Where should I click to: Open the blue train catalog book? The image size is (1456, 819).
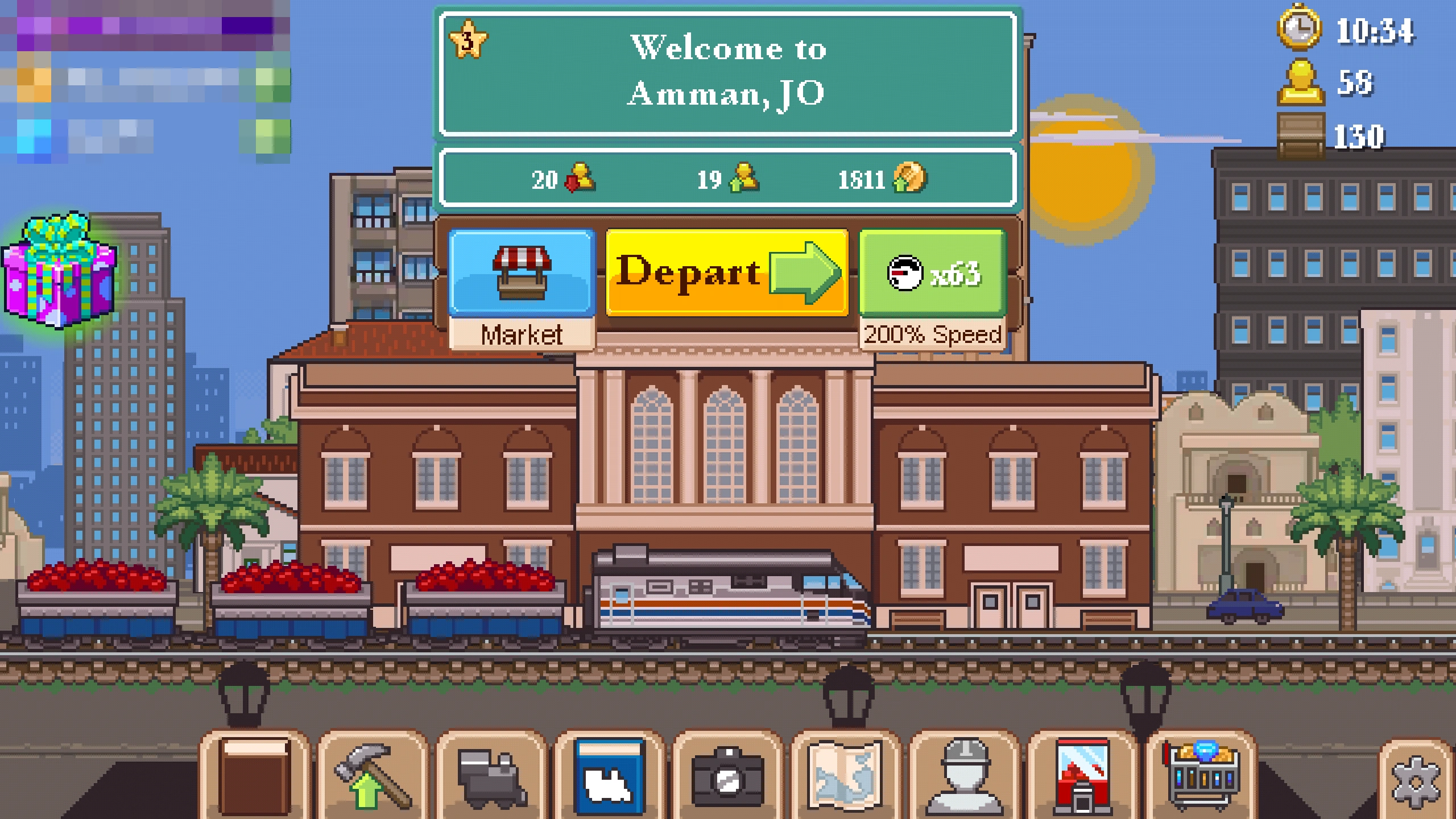(x=609, y=776)
